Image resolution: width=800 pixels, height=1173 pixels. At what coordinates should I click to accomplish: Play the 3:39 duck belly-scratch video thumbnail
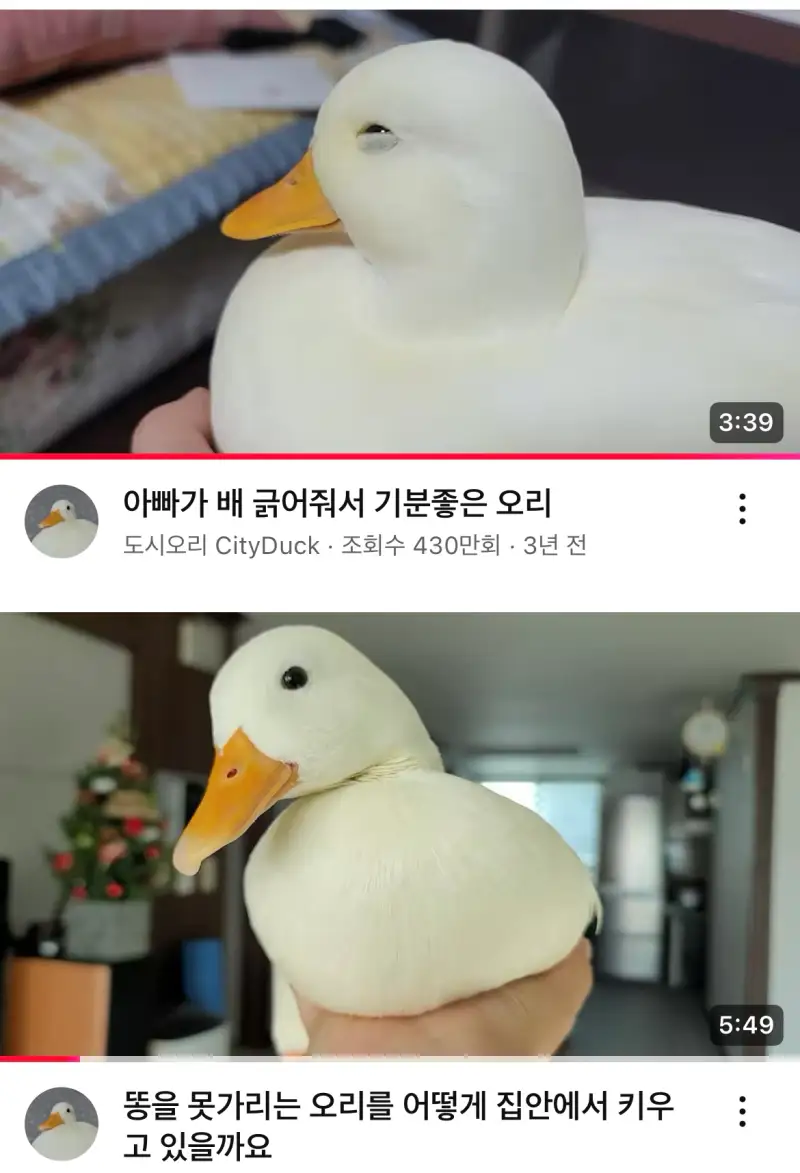[400, 230]
